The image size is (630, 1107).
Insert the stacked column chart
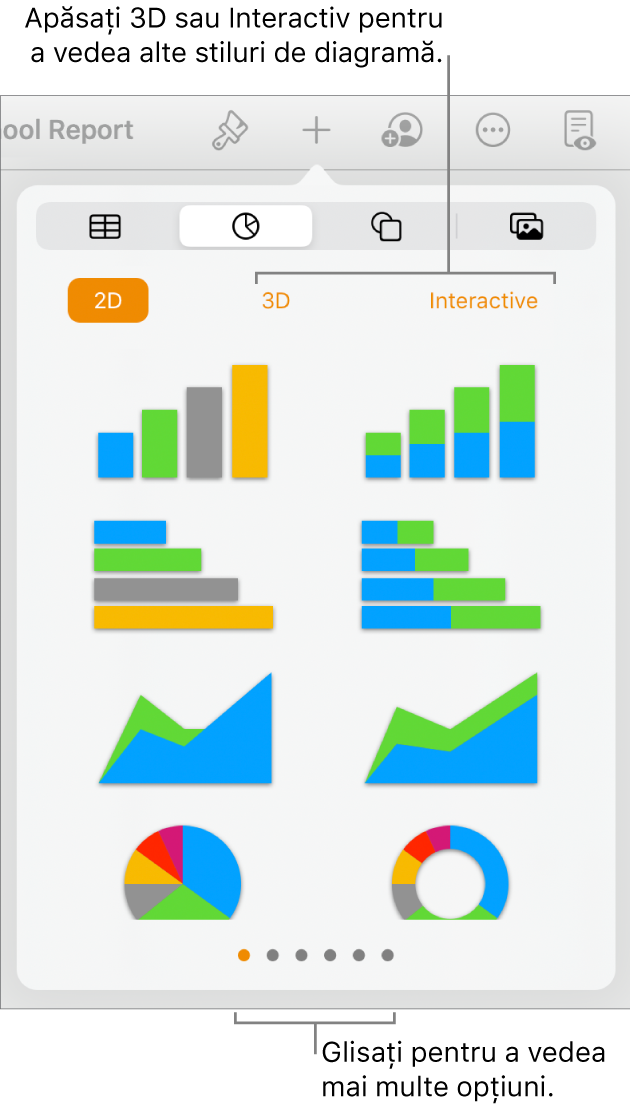(x=450, y=421)
